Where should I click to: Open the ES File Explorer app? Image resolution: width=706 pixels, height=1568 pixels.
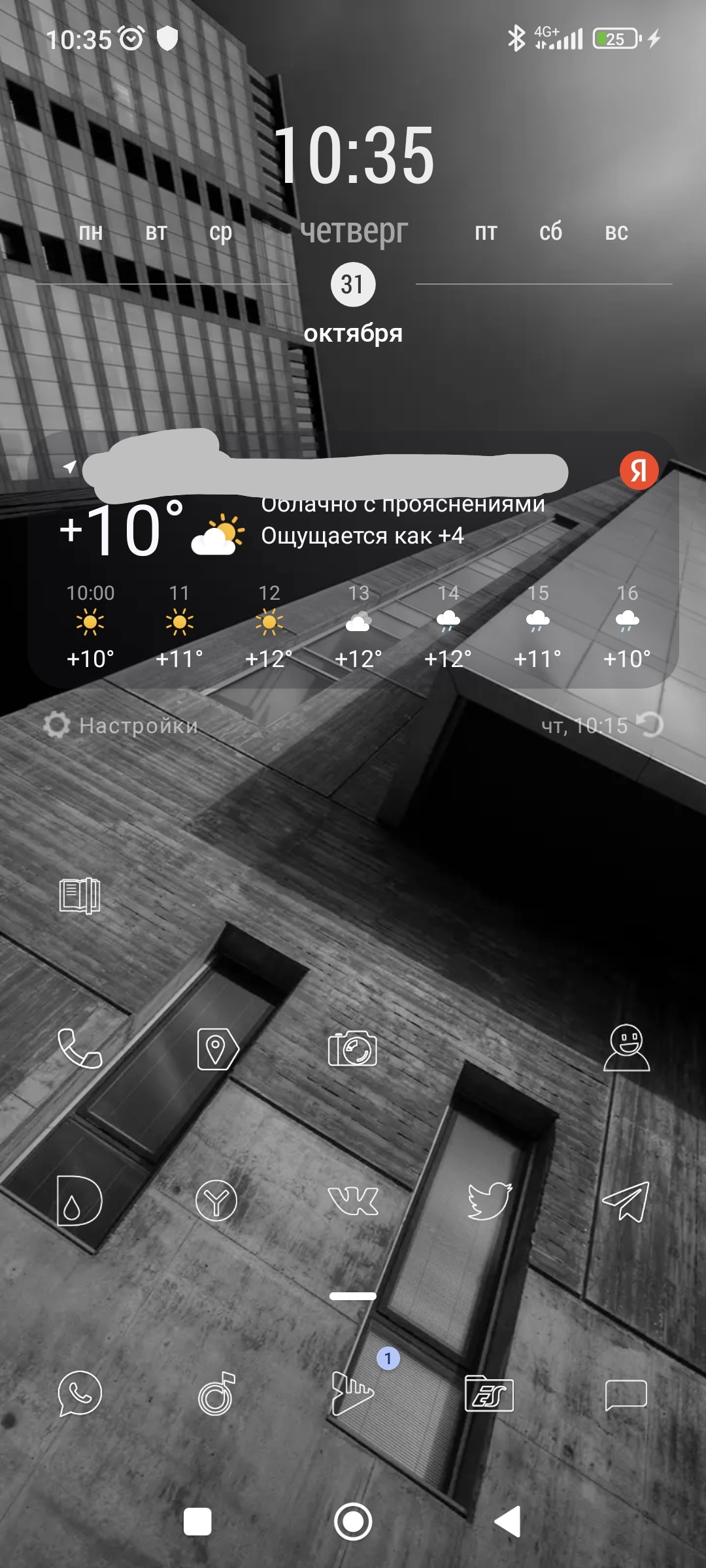click(489, 1393)
